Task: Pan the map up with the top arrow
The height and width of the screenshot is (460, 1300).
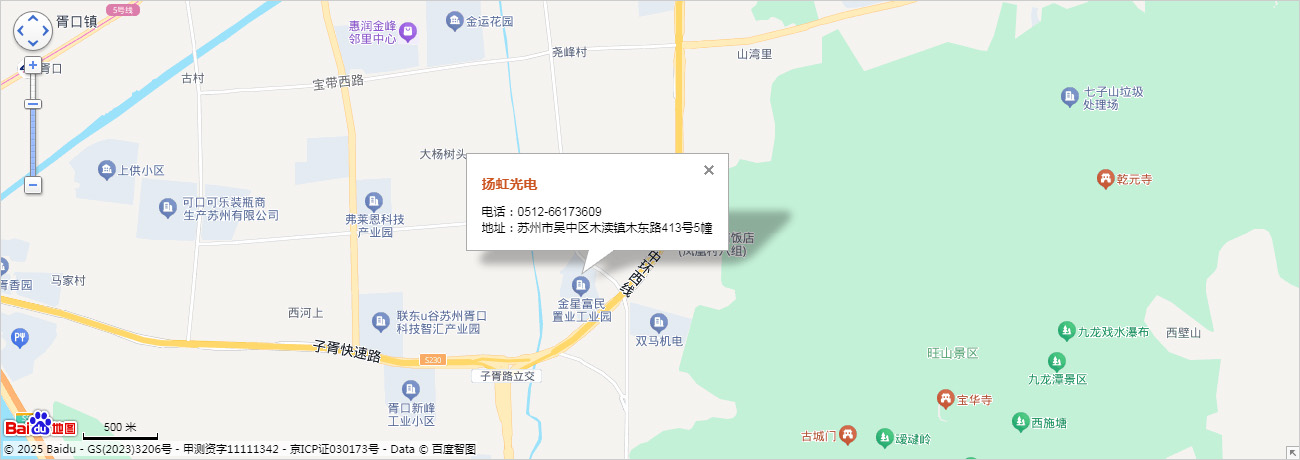Action: click(x=32, y=19)
